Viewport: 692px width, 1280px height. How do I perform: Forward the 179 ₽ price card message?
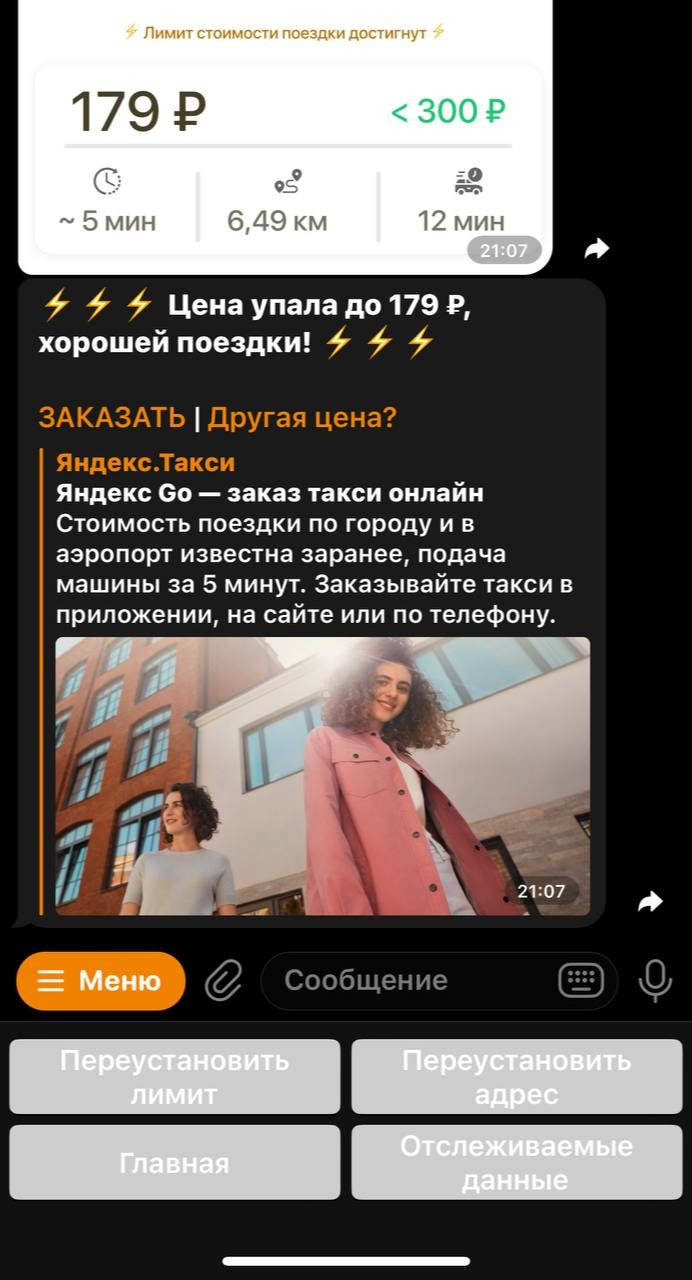tap(597, 249)
